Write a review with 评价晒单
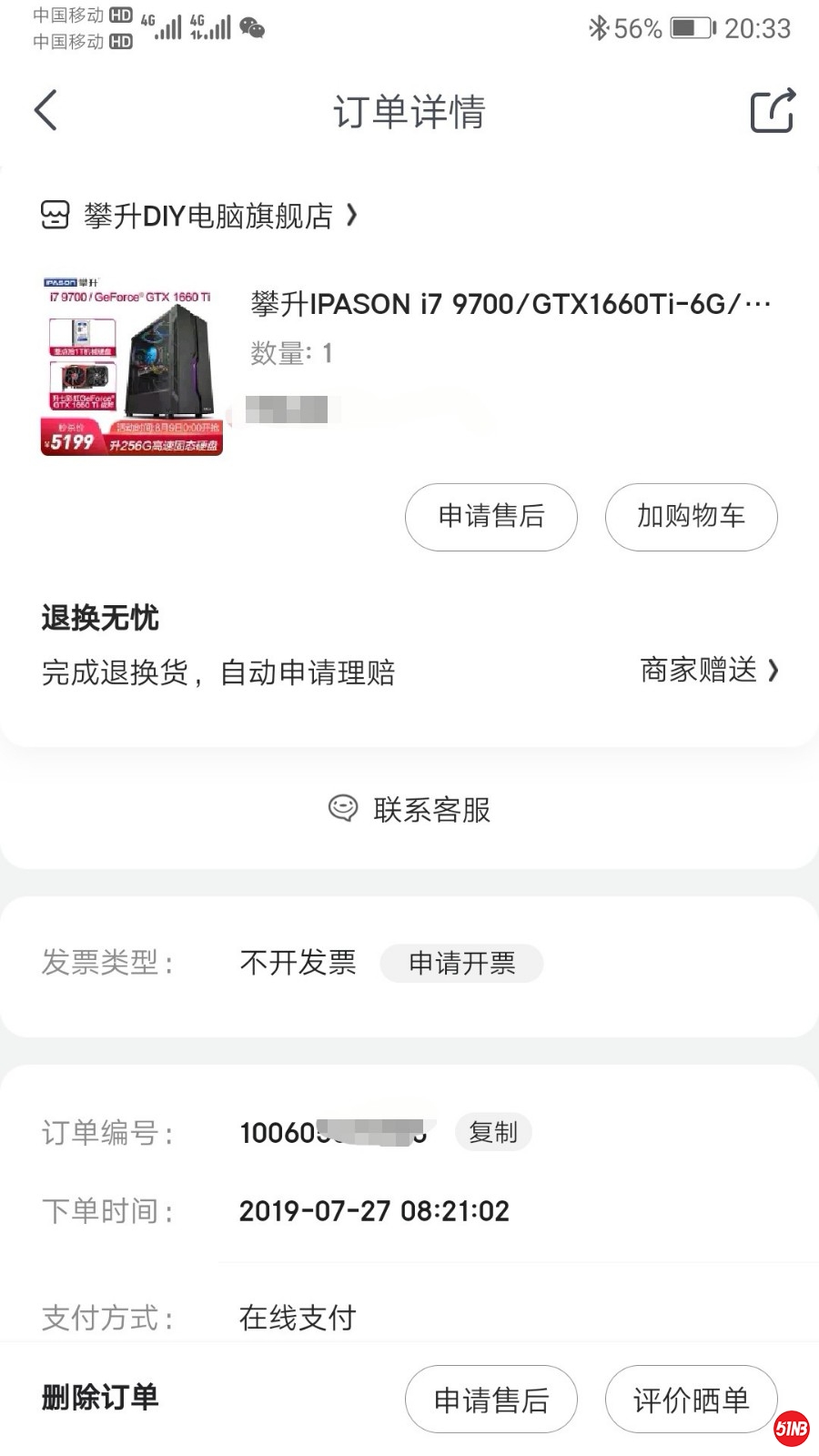819x1456 pixels. [691, 1400]
